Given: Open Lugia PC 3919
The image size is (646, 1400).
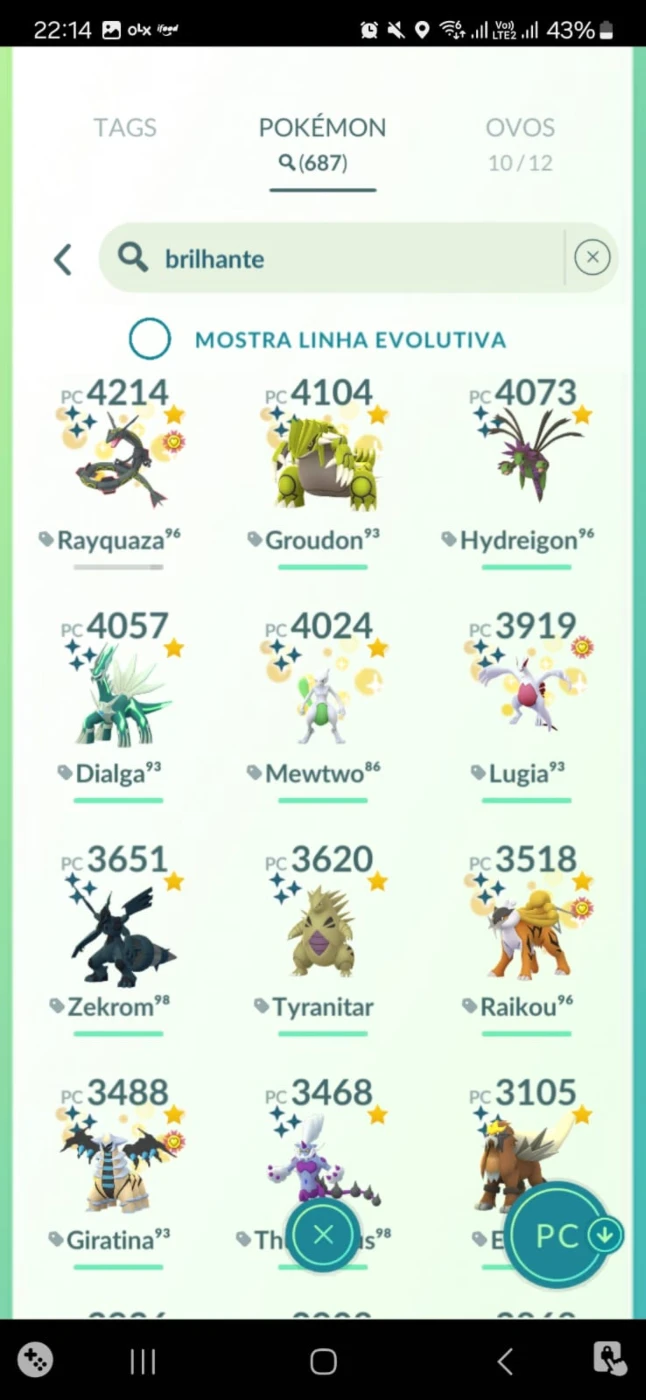Looking at the screenshot, I should click(527, 706).
